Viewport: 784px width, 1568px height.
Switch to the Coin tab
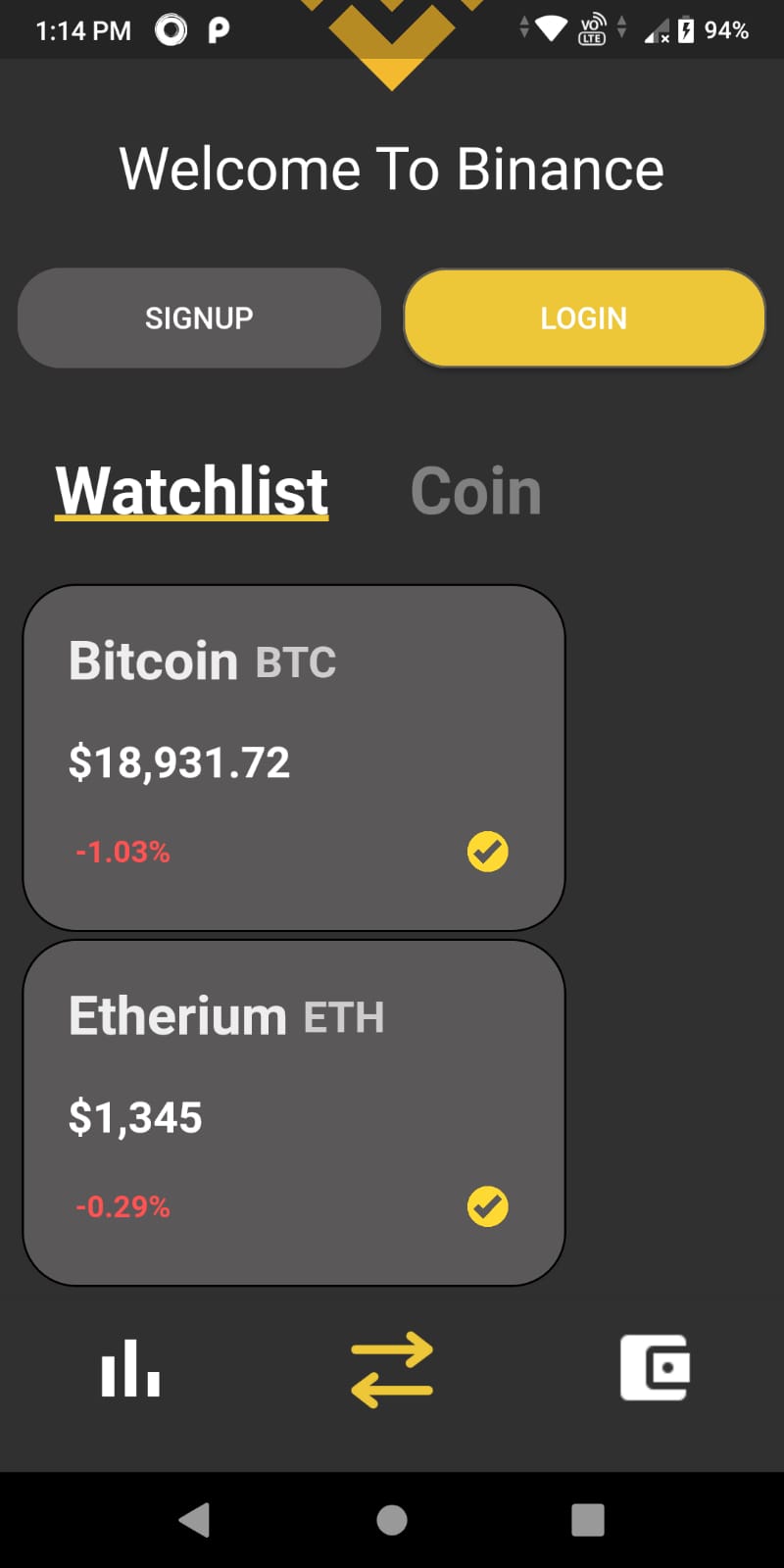(476, 490)
